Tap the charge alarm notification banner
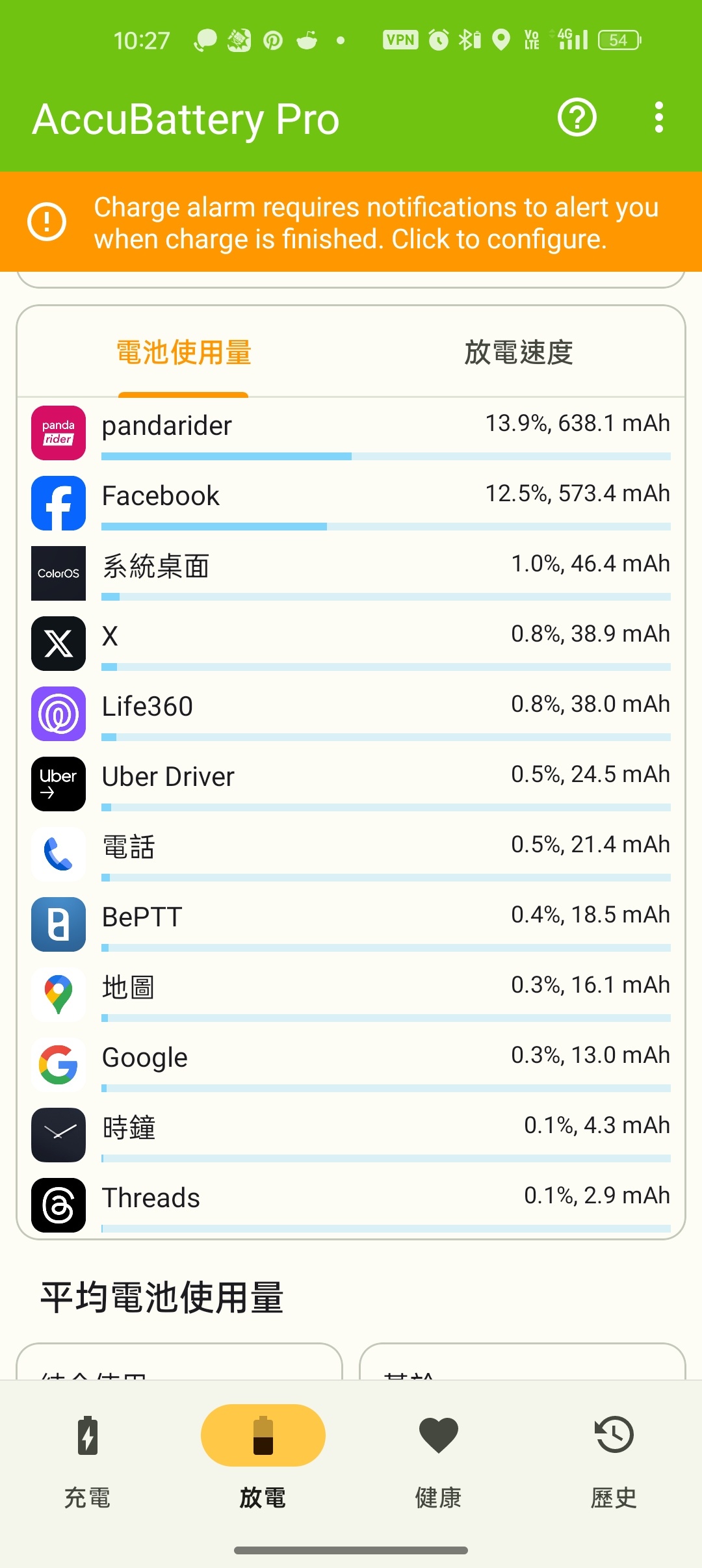The image size is (702, 1568). click(351, 222)
